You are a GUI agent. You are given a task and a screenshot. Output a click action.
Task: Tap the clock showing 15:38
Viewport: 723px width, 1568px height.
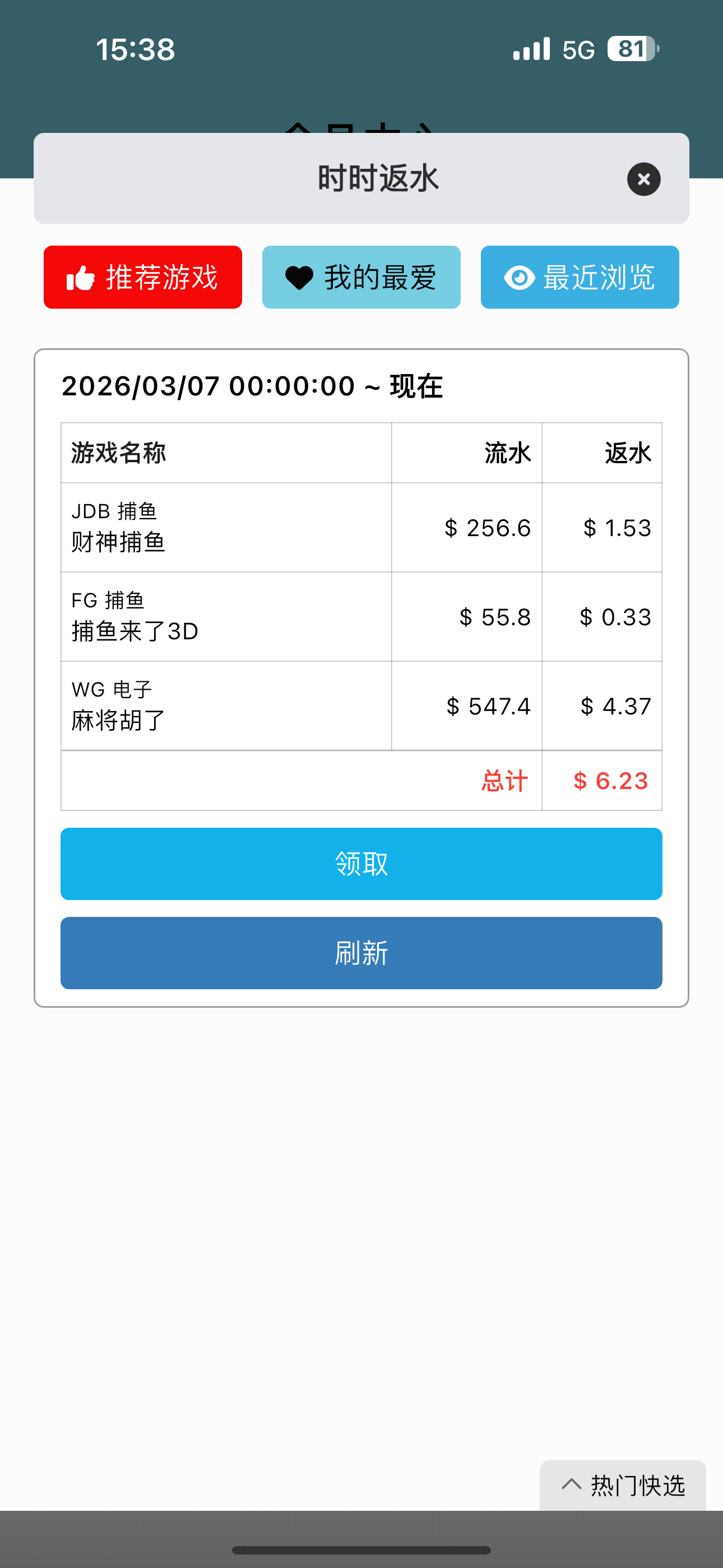135,49
